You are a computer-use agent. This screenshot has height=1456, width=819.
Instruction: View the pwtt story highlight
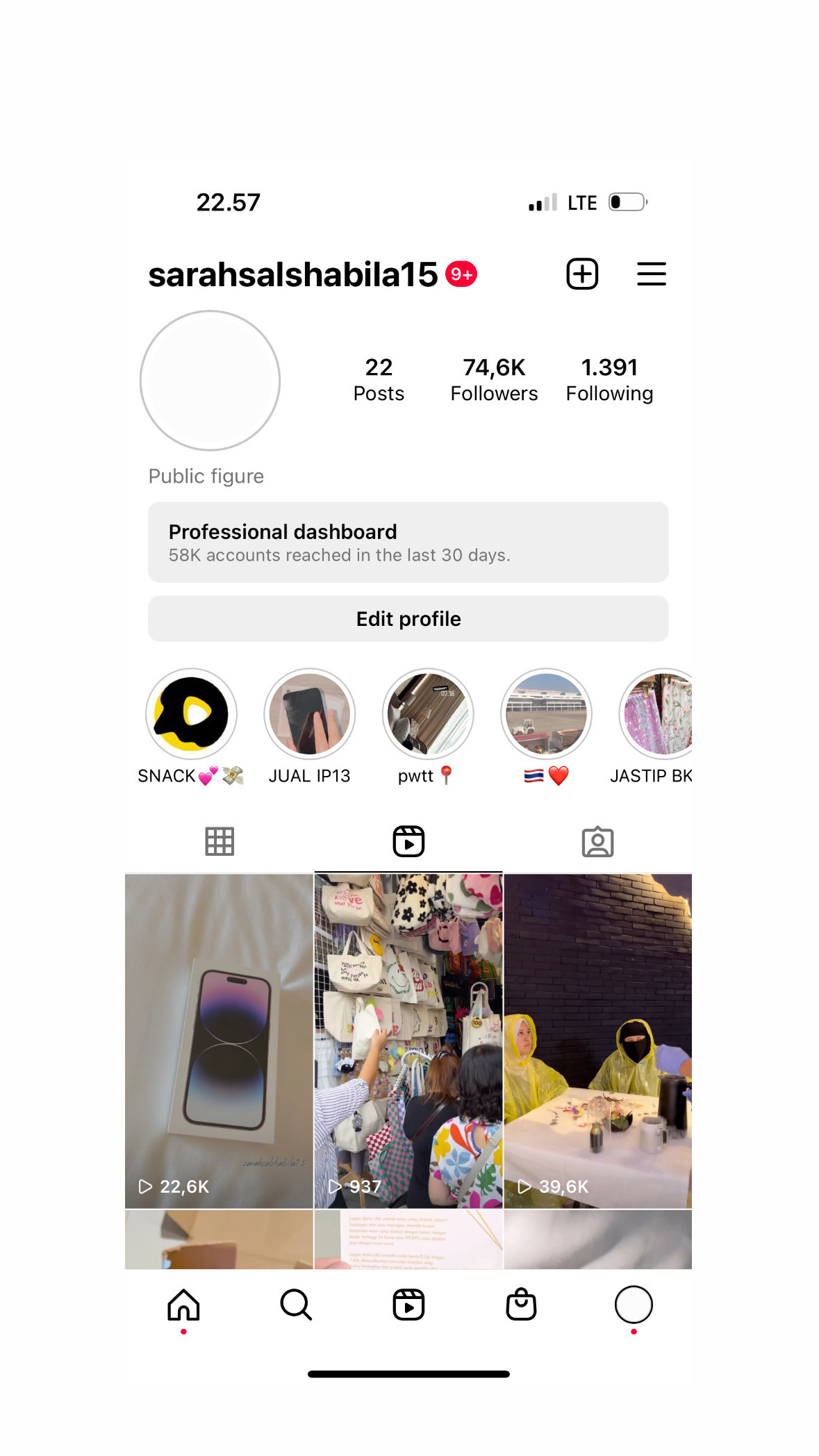point(428,714)
